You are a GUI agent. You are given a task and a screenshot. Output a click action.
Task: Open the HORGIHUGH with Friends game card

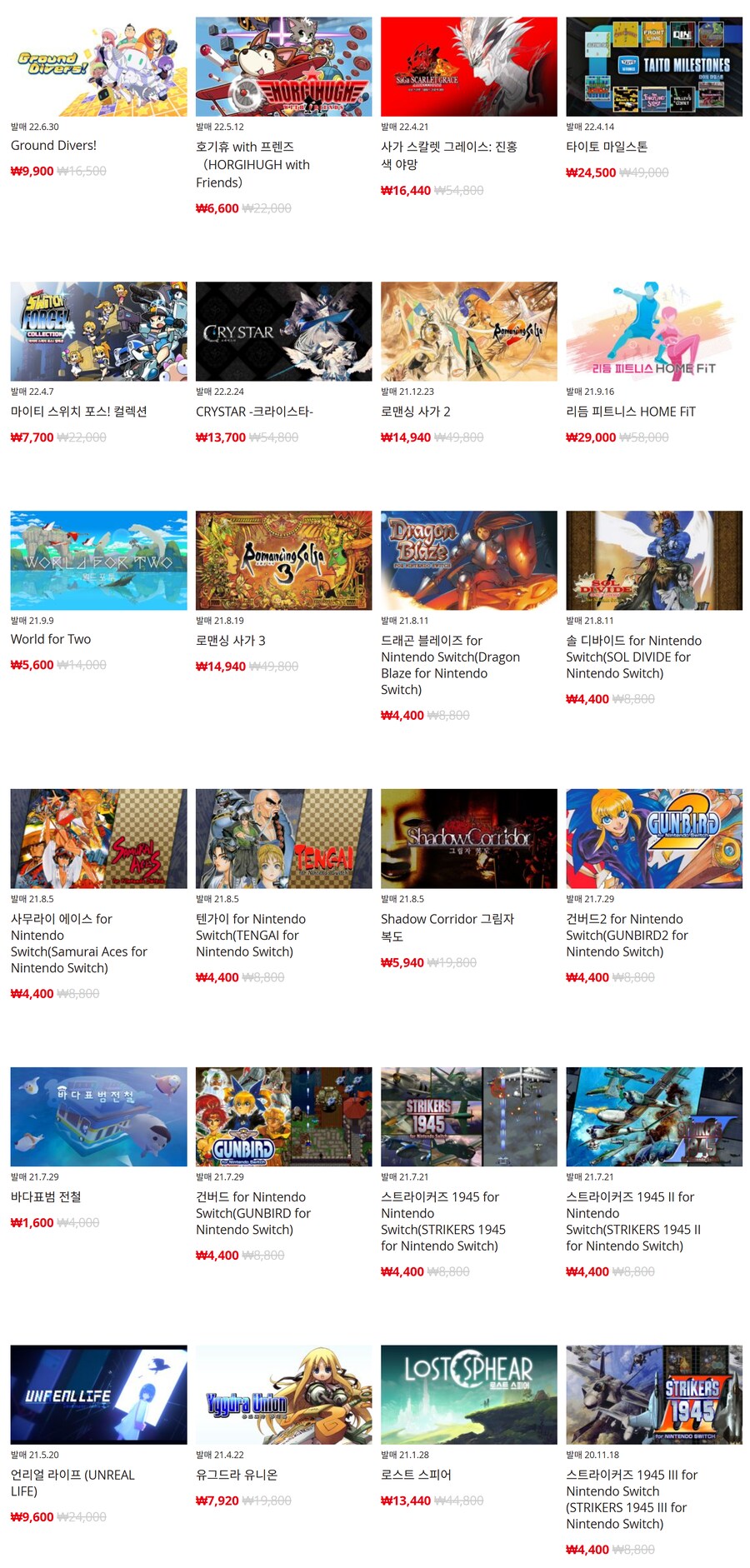[x=283, y=67]
